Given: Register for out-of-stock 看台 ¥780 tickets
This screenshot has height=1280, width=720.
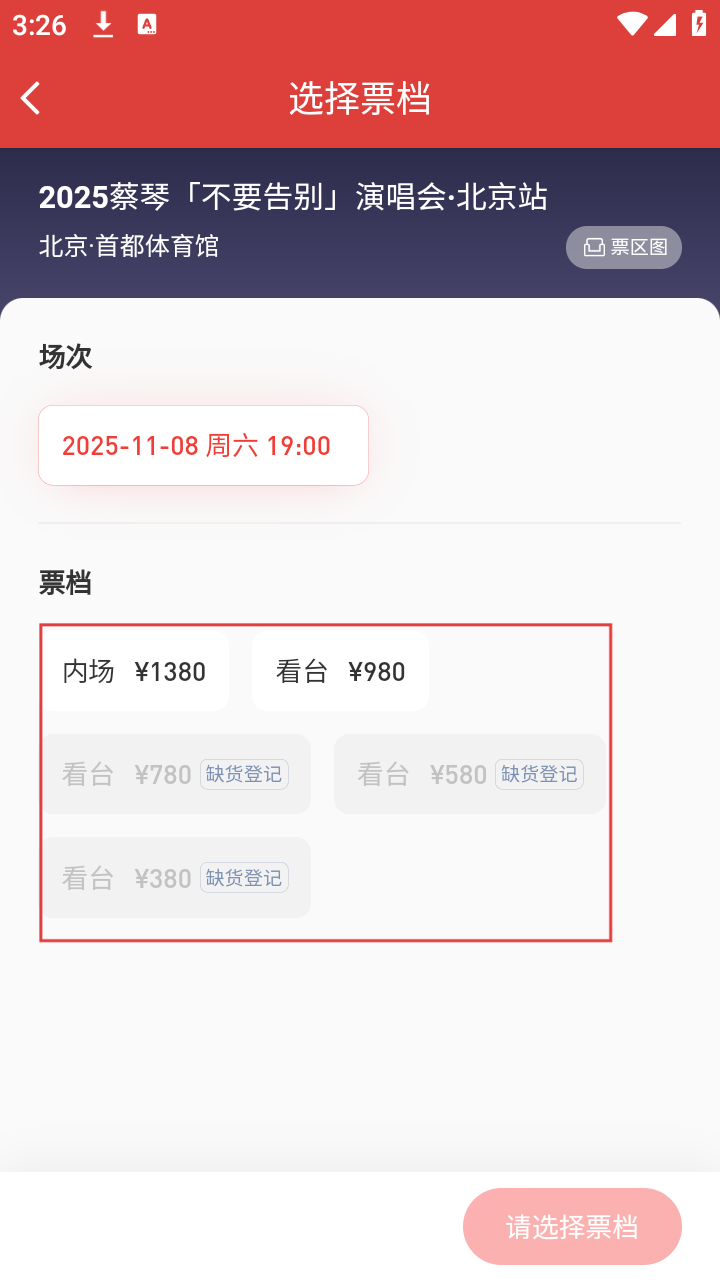Looking at the screenshot, I should point(244,774).
